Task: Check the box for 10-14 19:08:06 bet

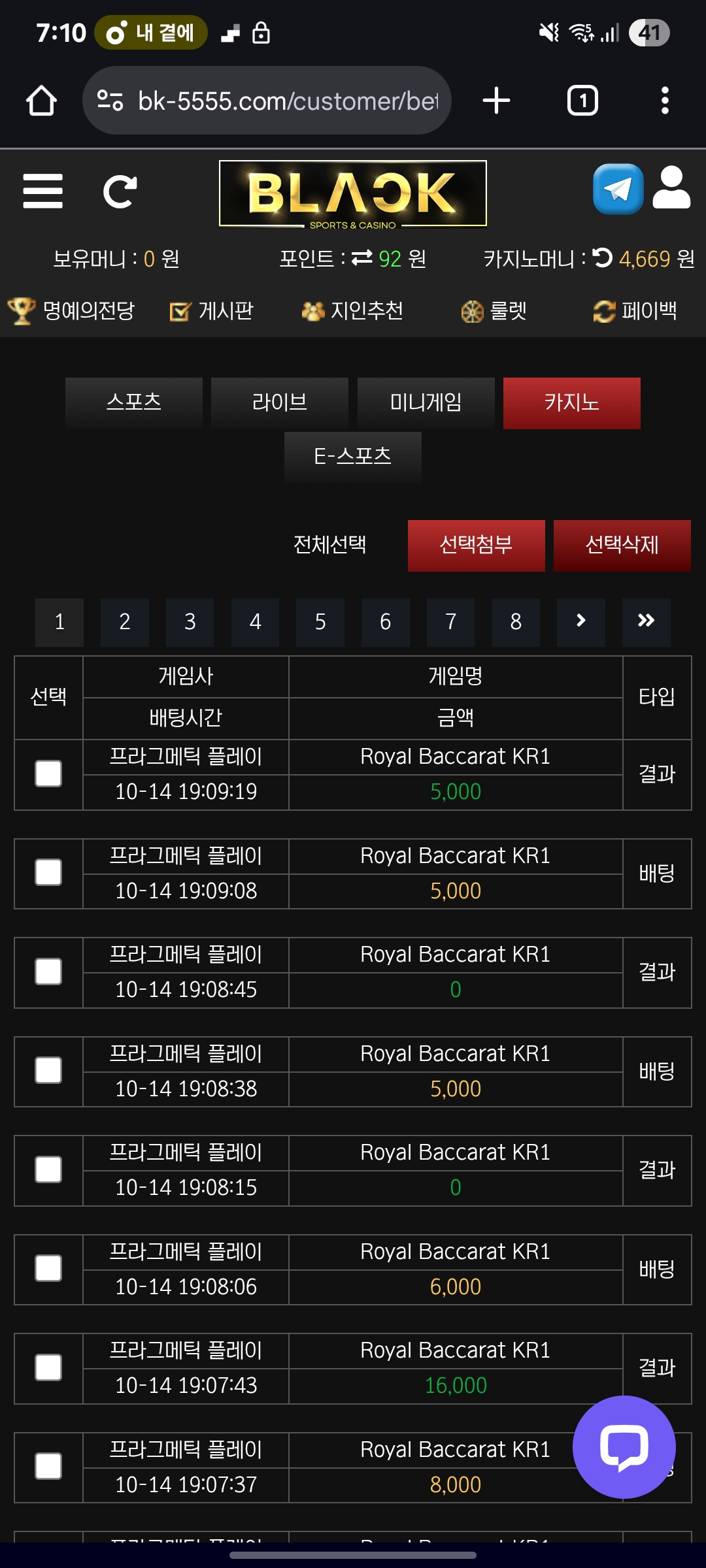Action: pos(48,1269)
